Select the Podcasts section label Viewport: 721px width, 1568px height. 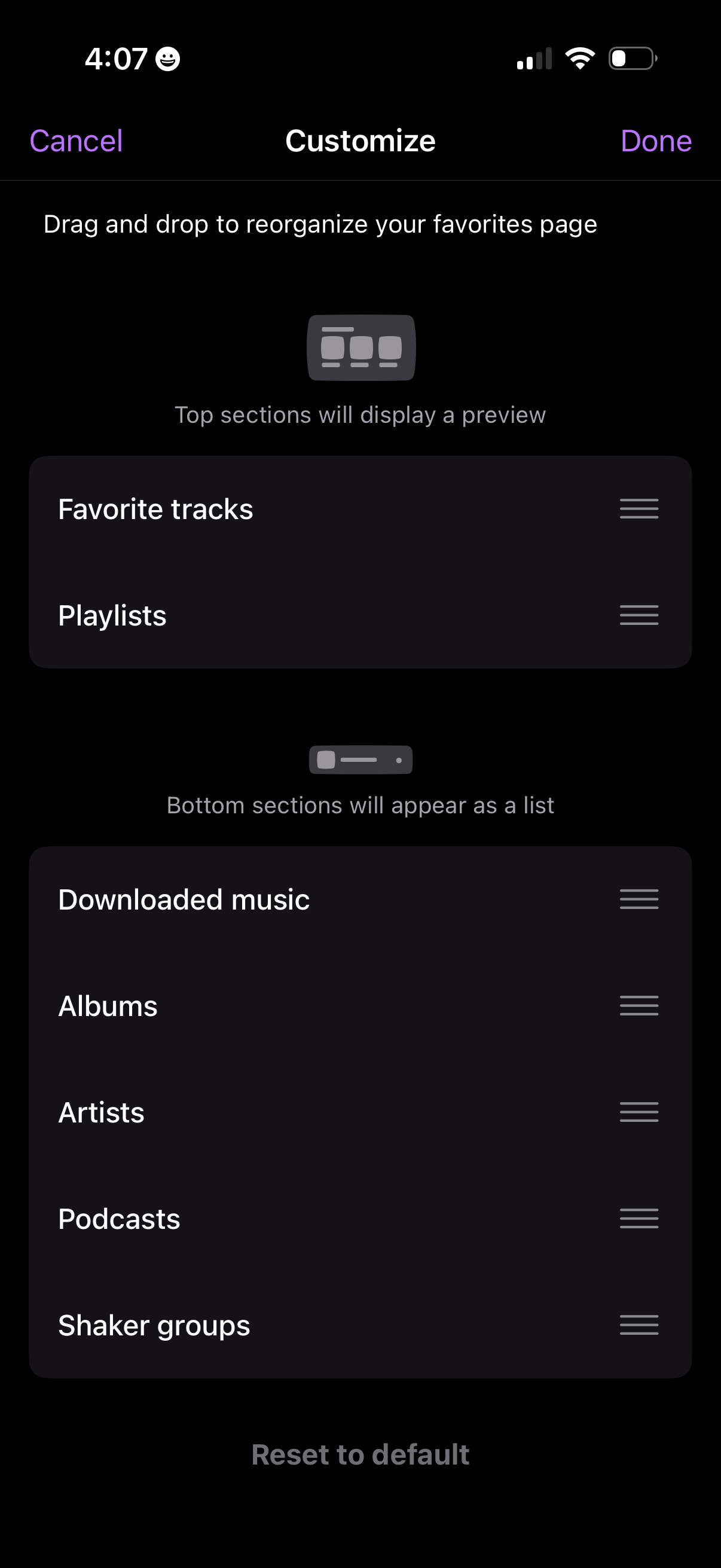118,1219
